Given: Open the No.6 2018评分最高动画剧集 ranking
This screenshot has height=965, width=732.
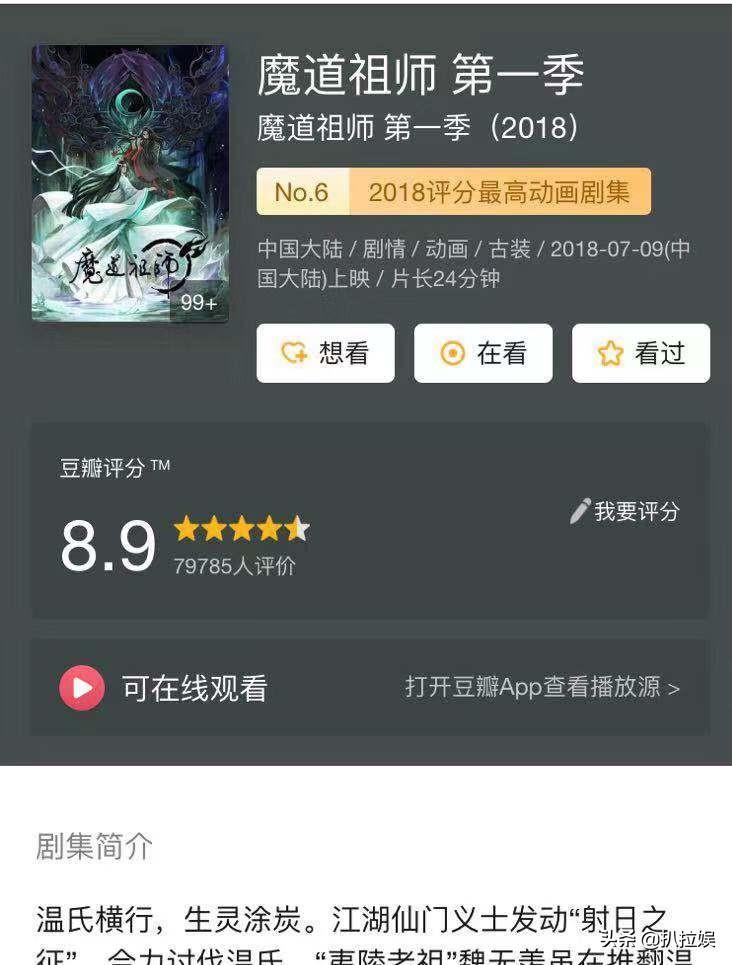Looking at the screenshot, I should [x=453, y=192].
